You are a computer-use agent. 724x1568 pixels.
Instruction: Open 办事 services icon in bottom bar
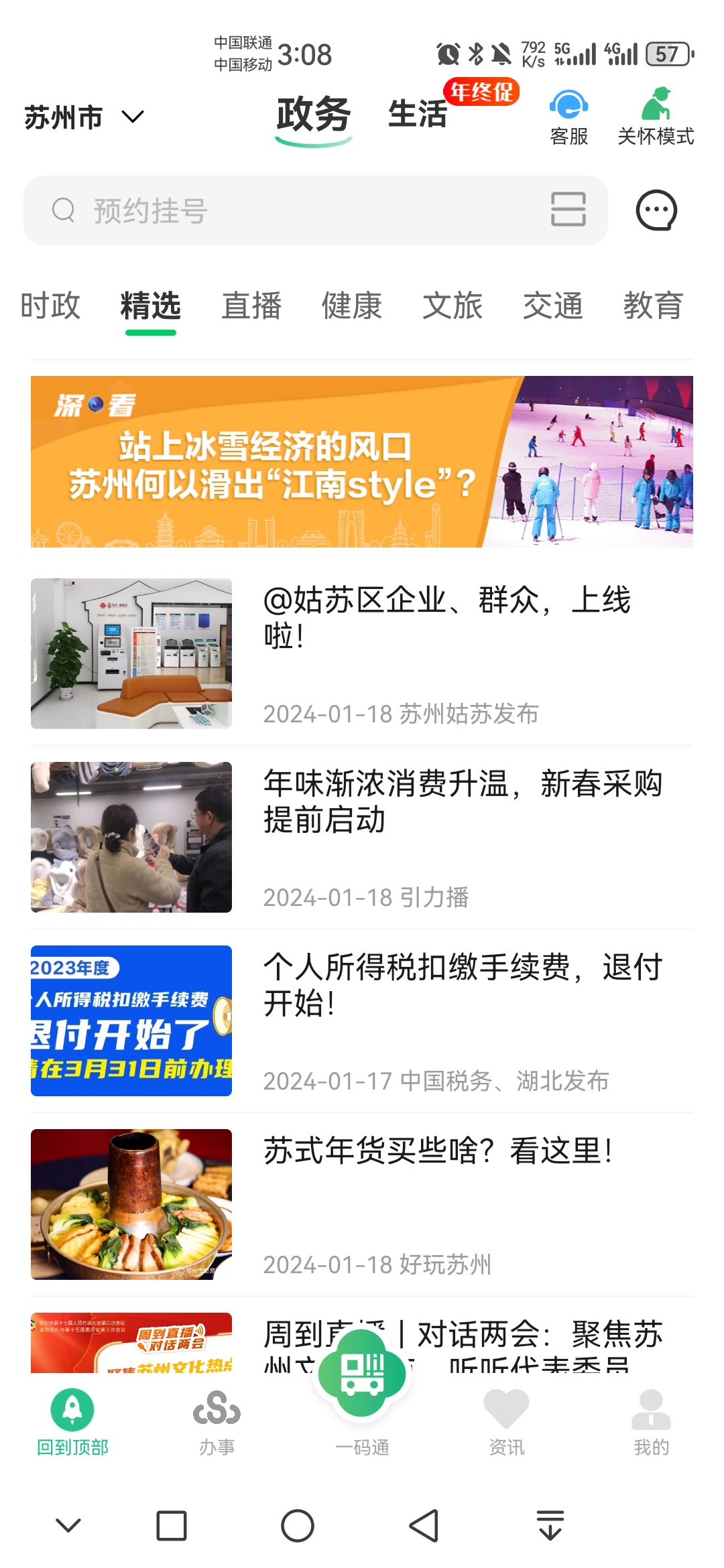click(217, 1407)
